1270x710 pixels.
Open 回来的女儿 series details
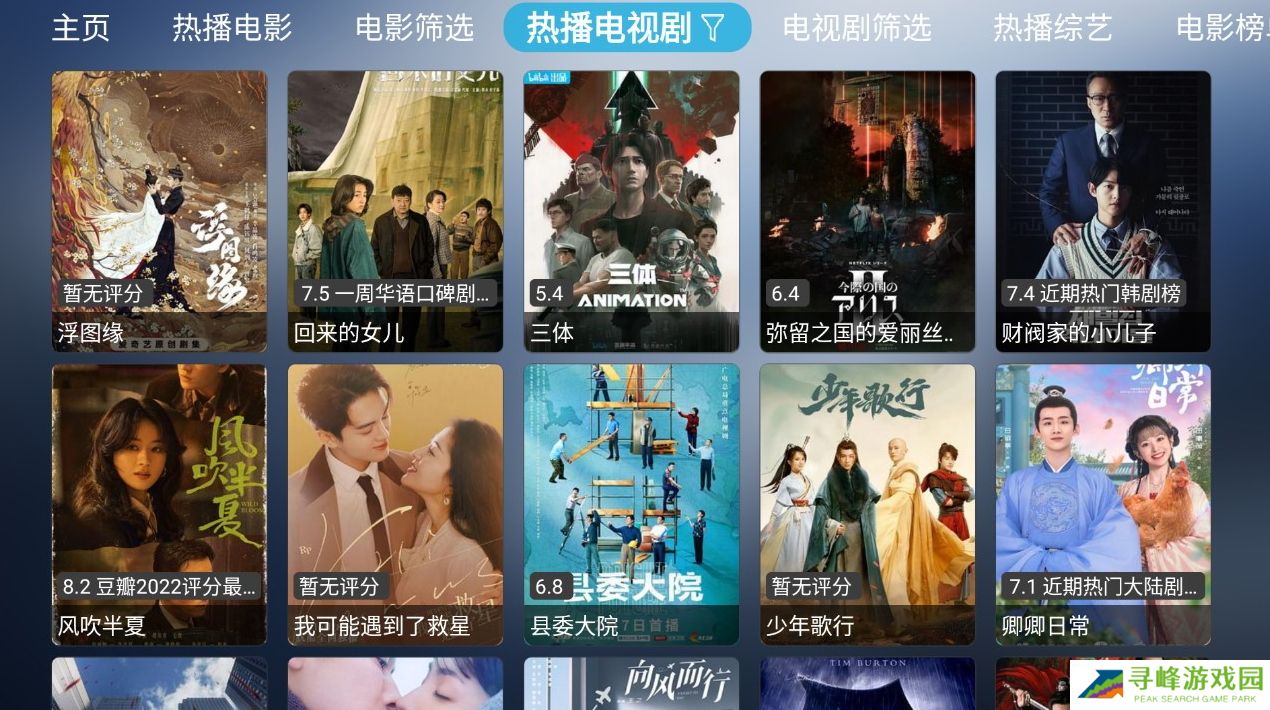pyautogui.click(x=395, y=211)
